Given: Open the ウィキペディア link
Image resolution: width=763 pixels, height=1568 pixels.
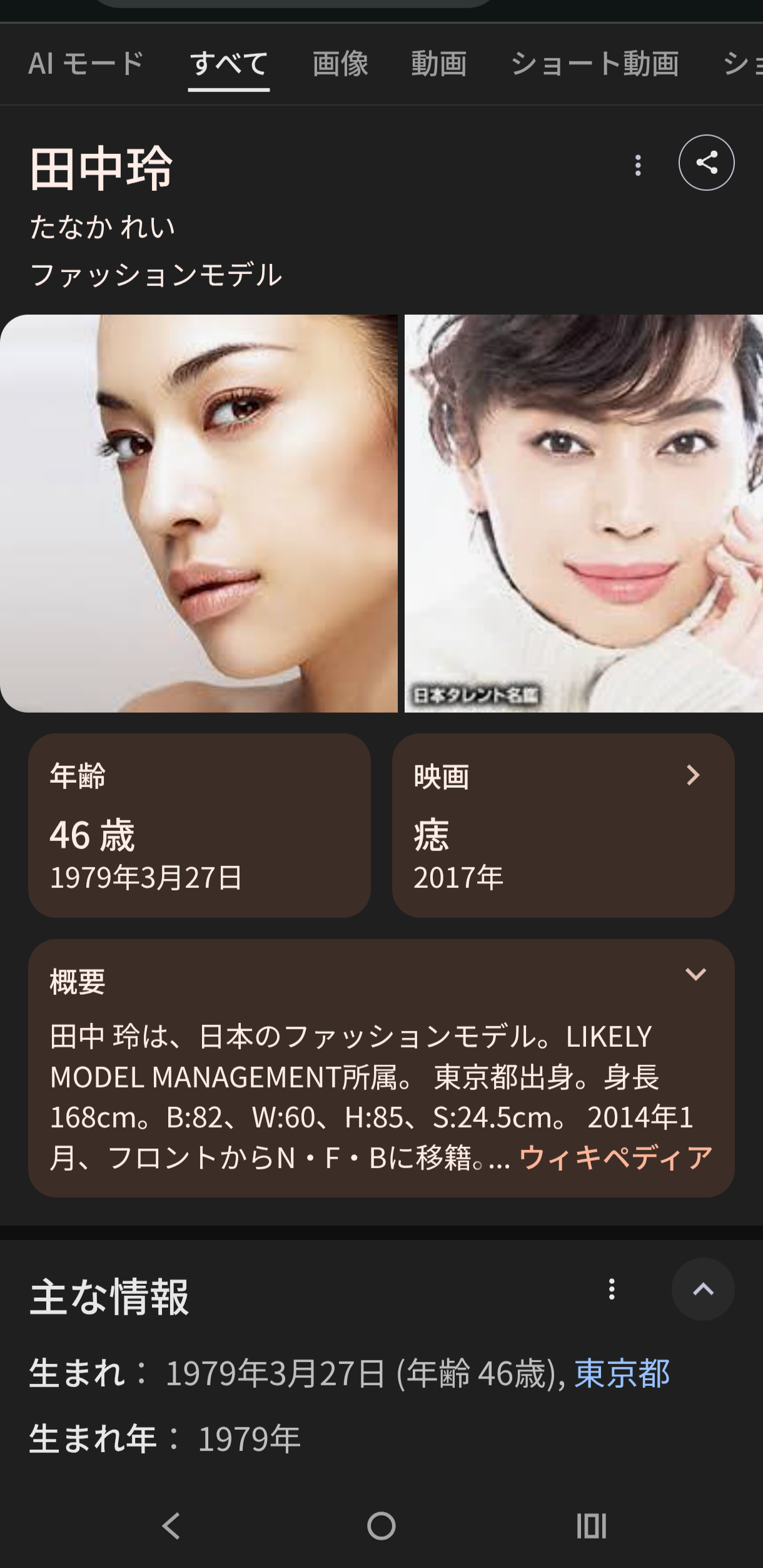Looking at the screenshot, I should click(615, 1158).
